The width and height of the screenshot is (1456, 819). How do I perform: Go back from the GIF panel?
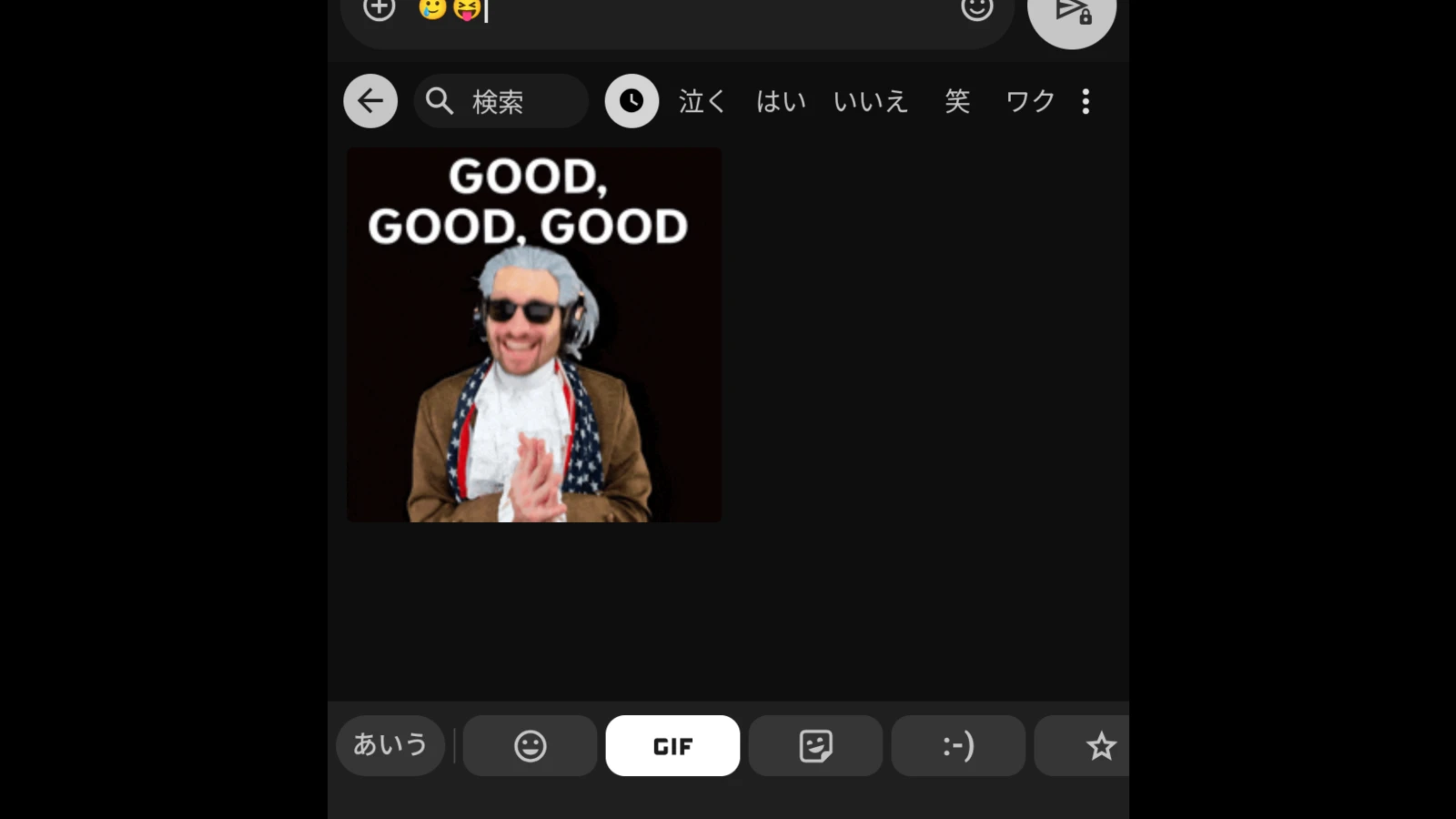(370, 101)
